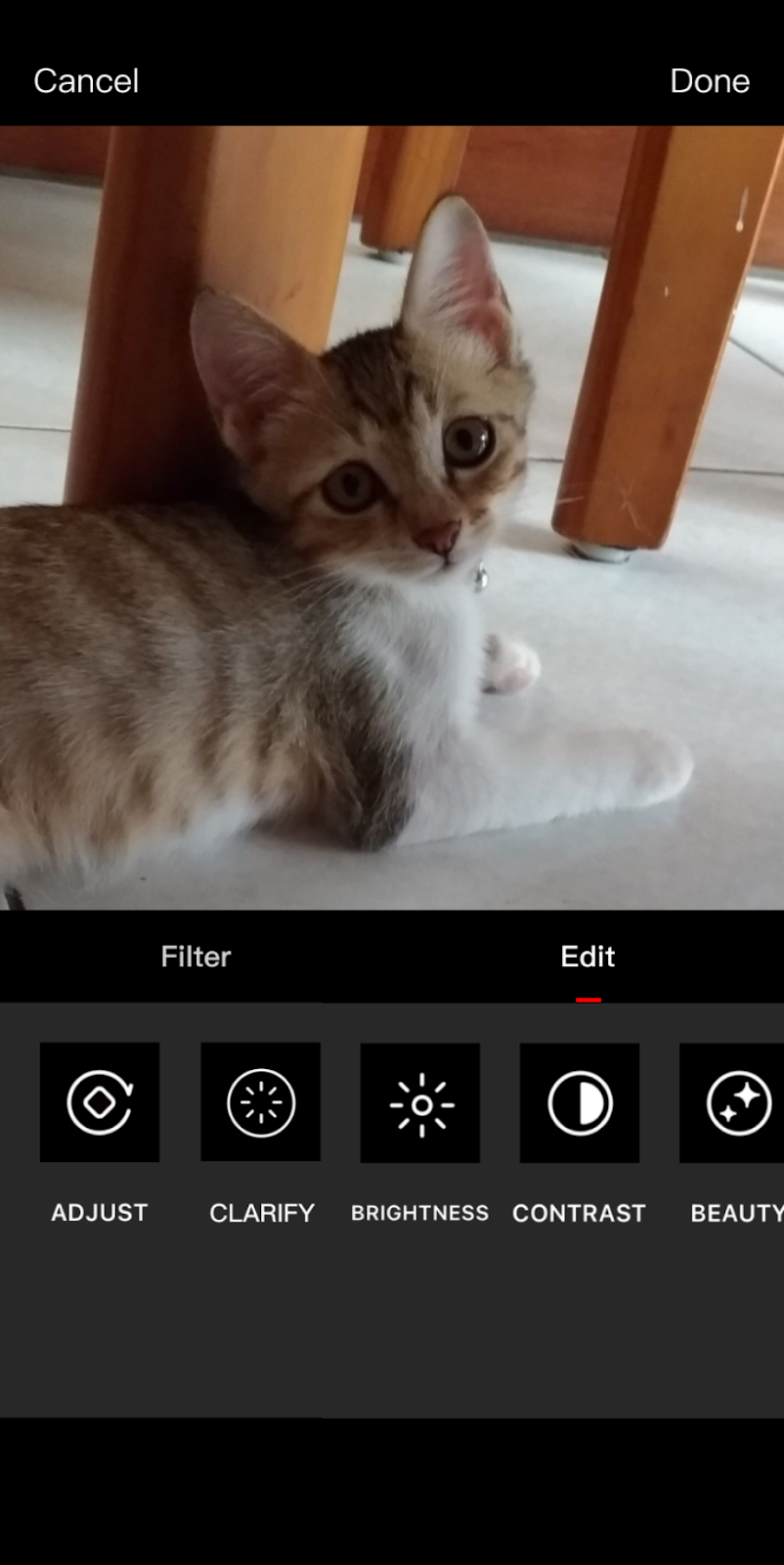Open the Adjust tool
This screenshot has width=784, height=1565.
tap(100, 1102)
